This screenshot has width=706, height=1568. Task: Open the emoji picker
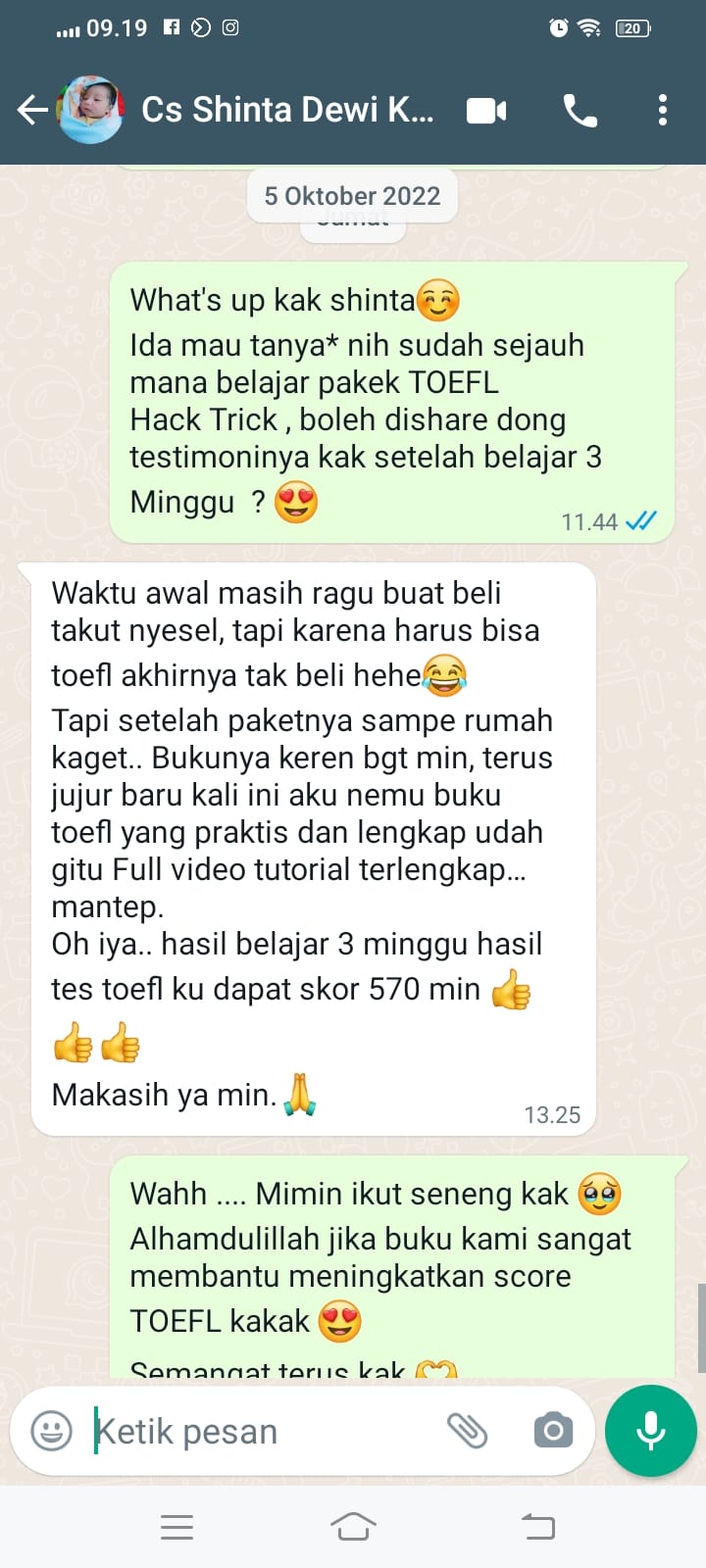click(x=52, y=1431)
